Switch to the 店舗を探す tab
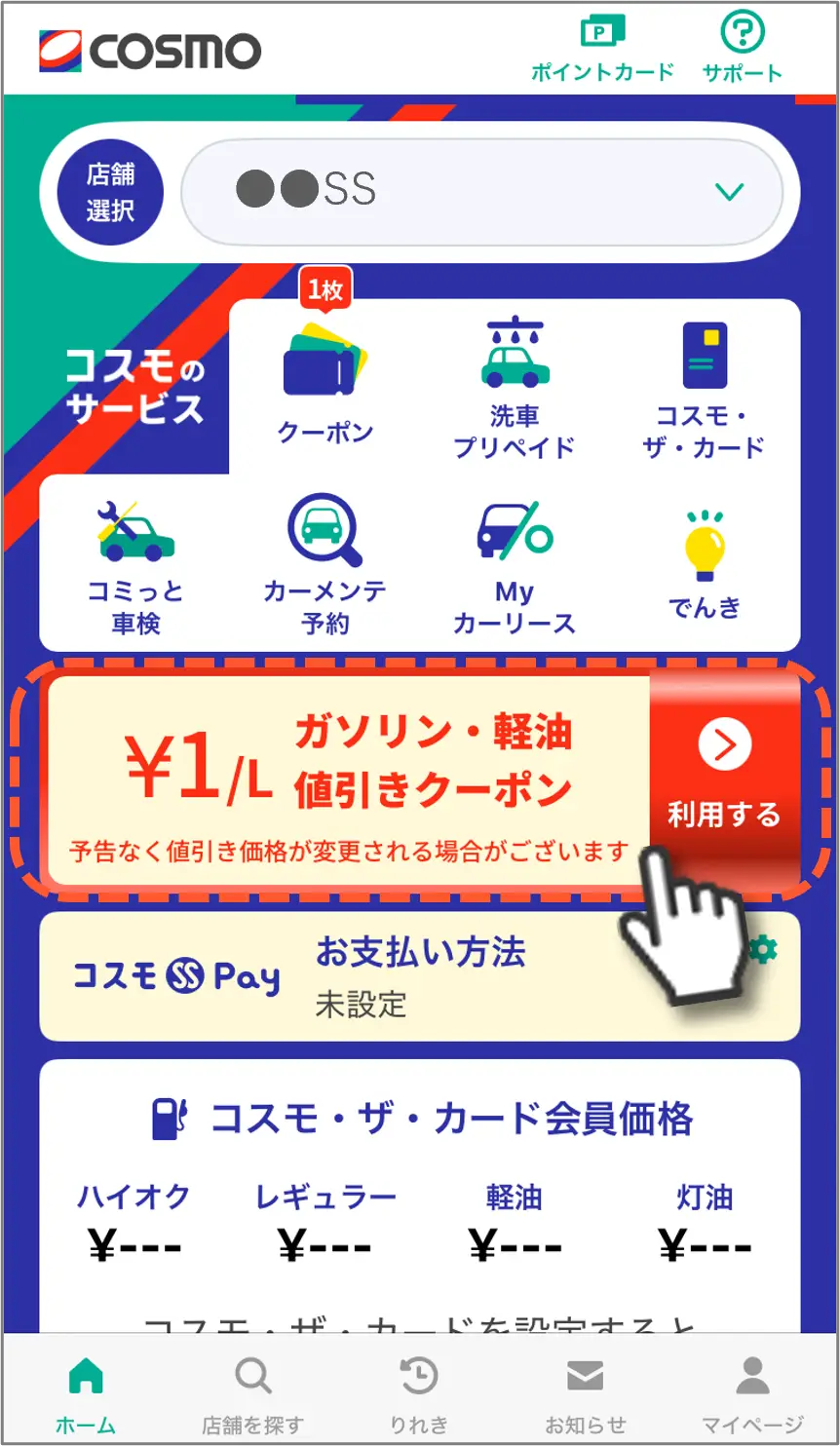The height and width of the screenshot is (1446, 840). pyautogui.click(x=253, y=1392)
